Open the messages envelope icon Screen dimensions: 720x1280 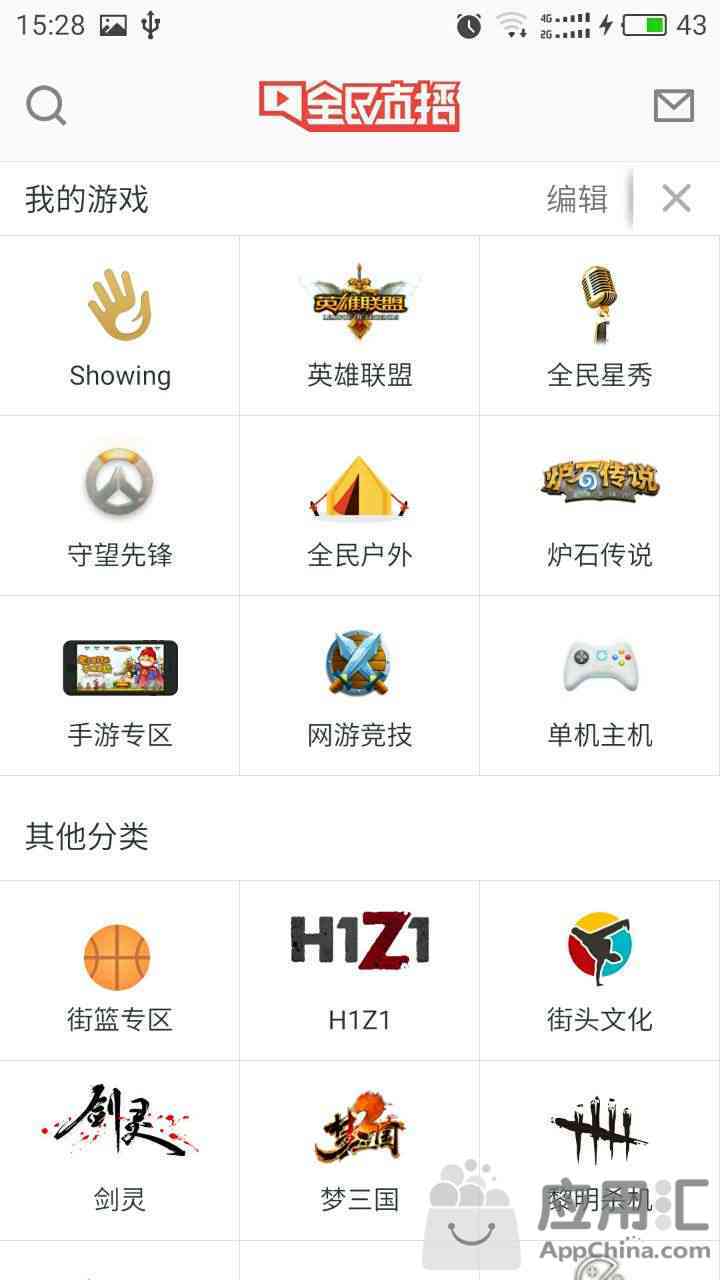[673, 105]
